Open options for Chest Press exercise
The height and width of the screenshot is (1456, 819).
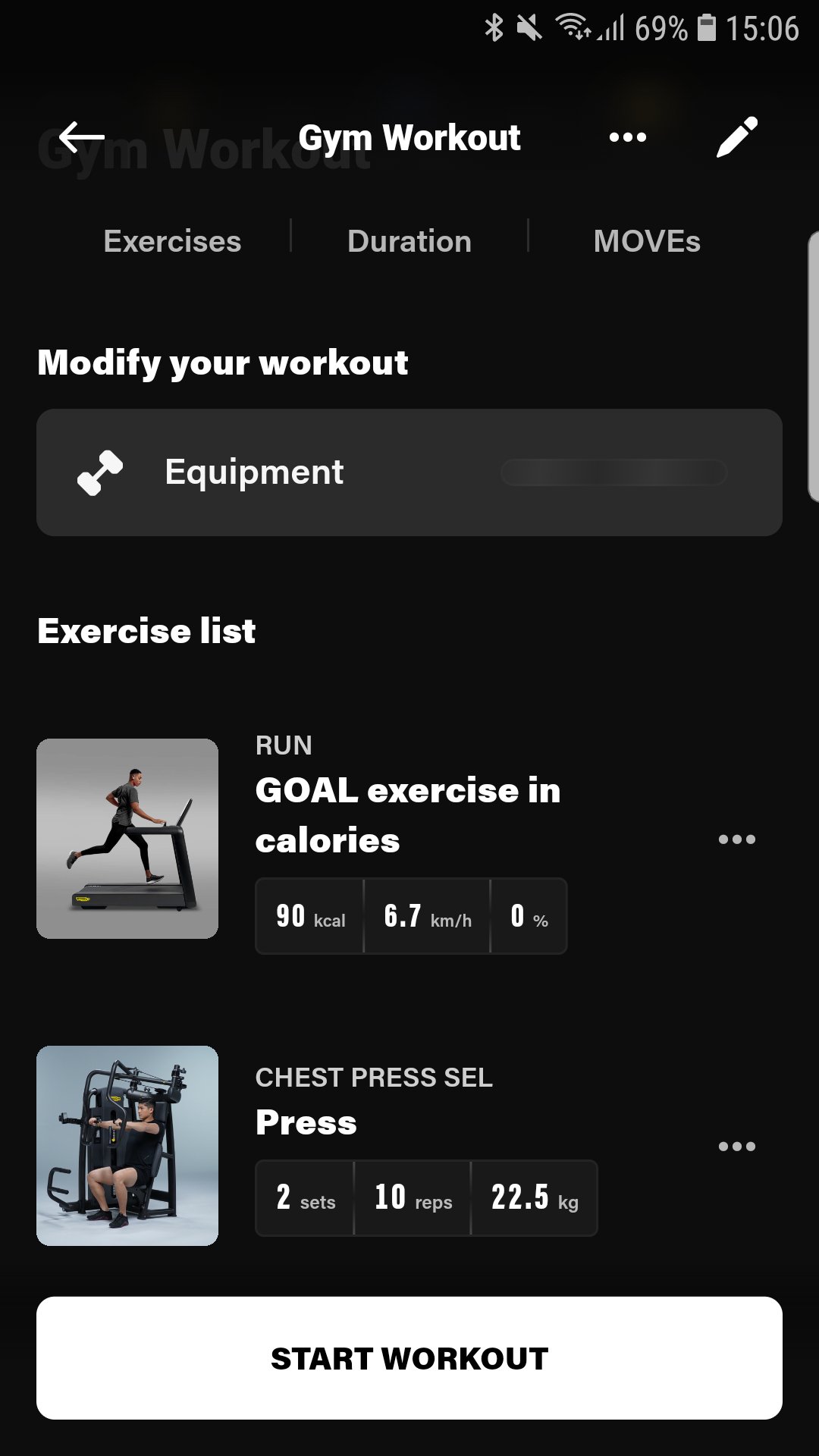pos(736,1147)
